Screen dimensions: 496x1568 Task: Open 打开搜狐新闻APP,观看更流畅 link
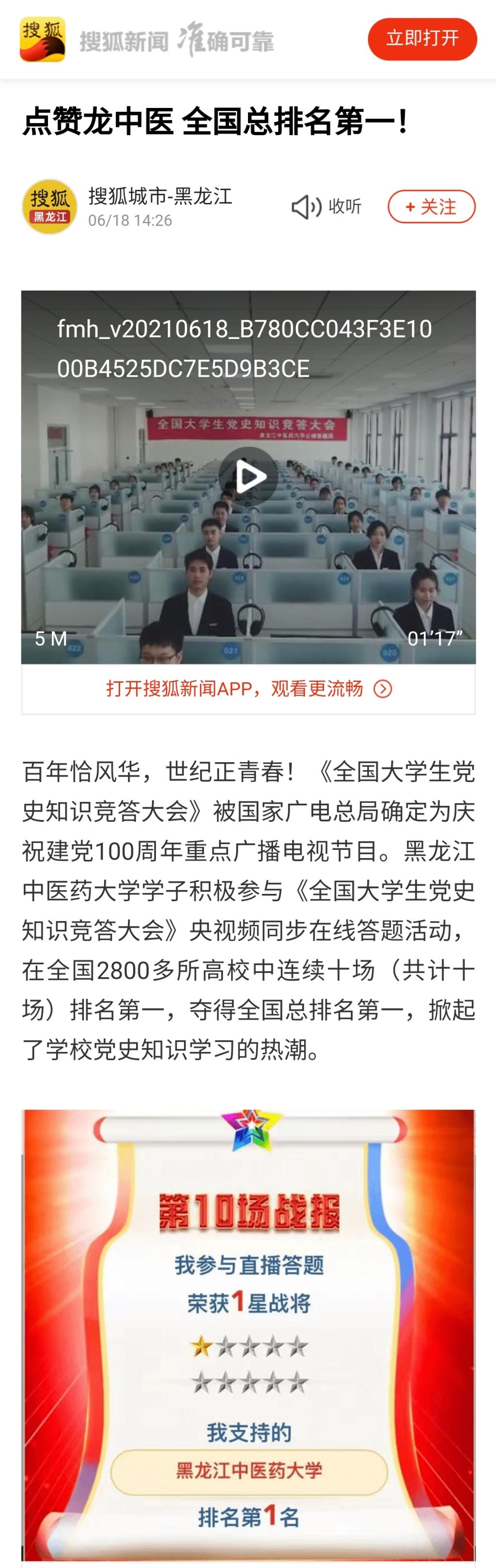tap(248, 689)
